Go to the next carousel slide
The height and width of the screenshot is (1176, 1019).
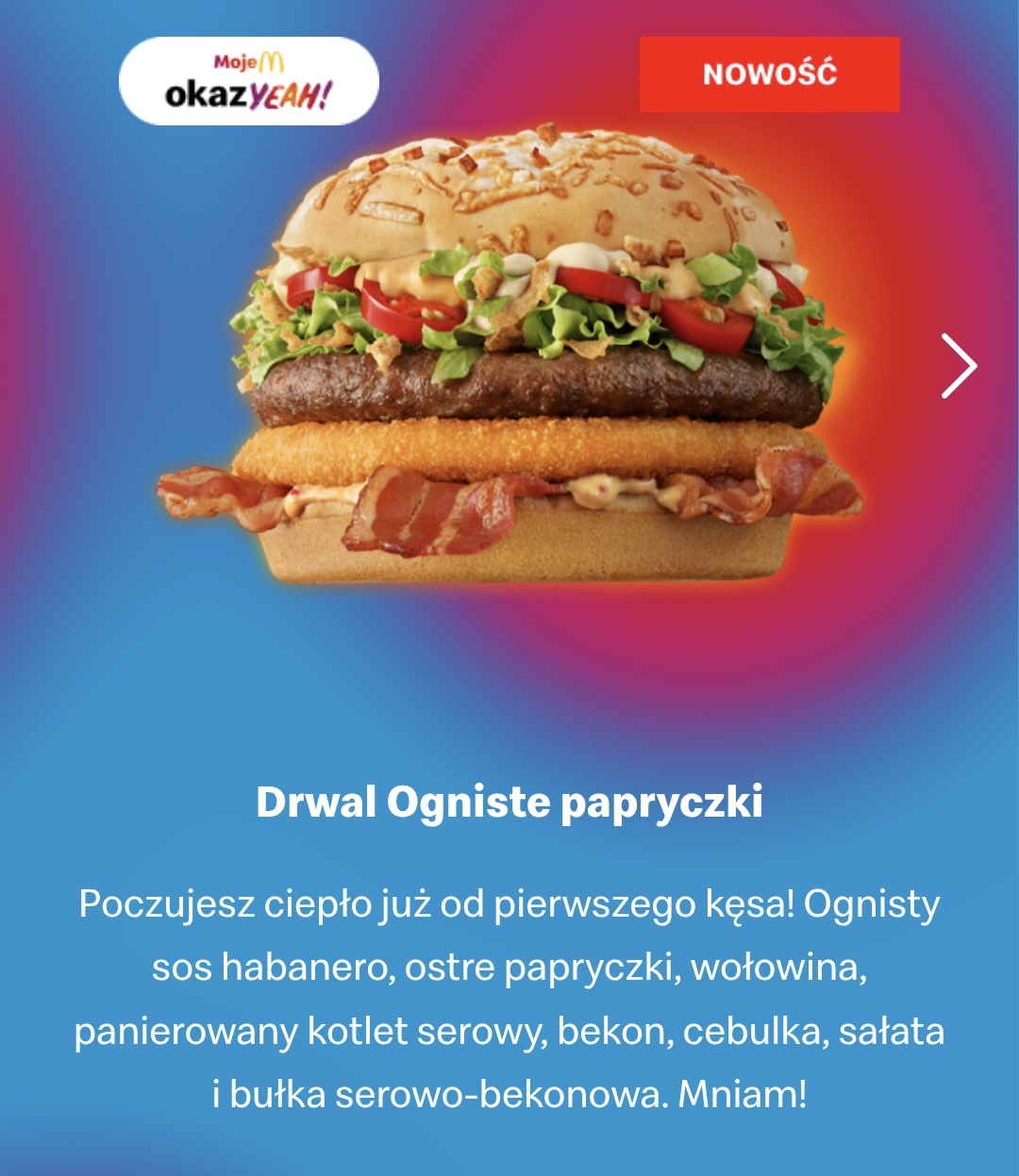[x=959, y=366]
